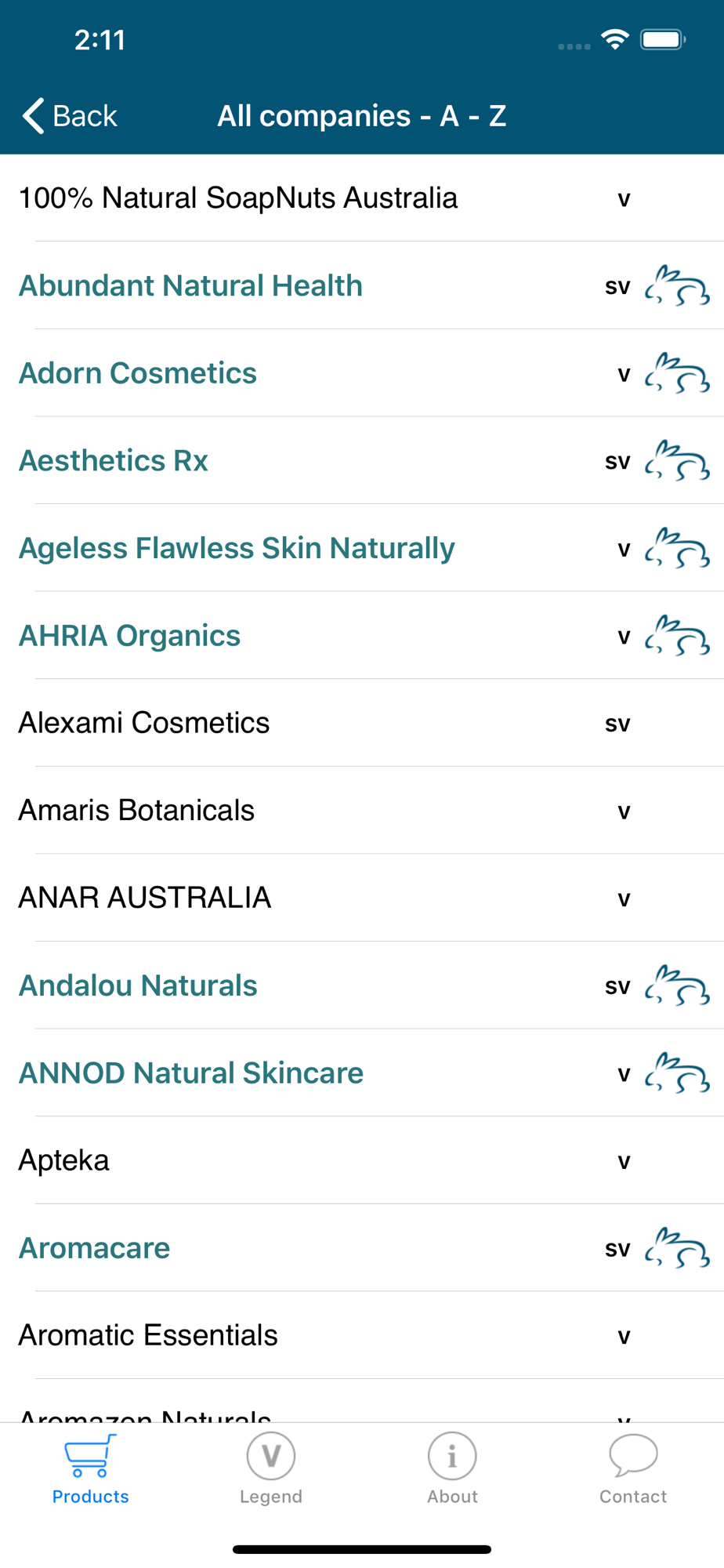Open 100% Natural SoapNuts Australia
Viewport: 724px width, 1568px height.
coord(362,198)
